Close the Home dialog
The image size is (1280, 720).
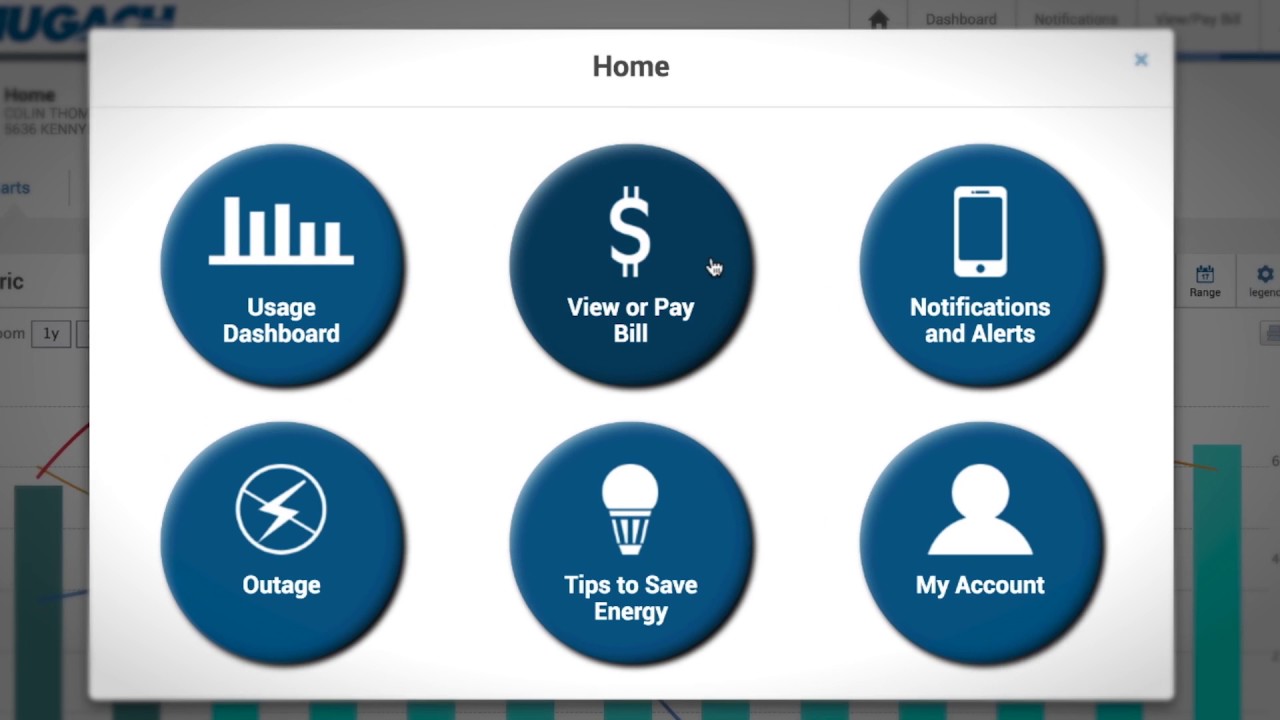pos(1141,60)
